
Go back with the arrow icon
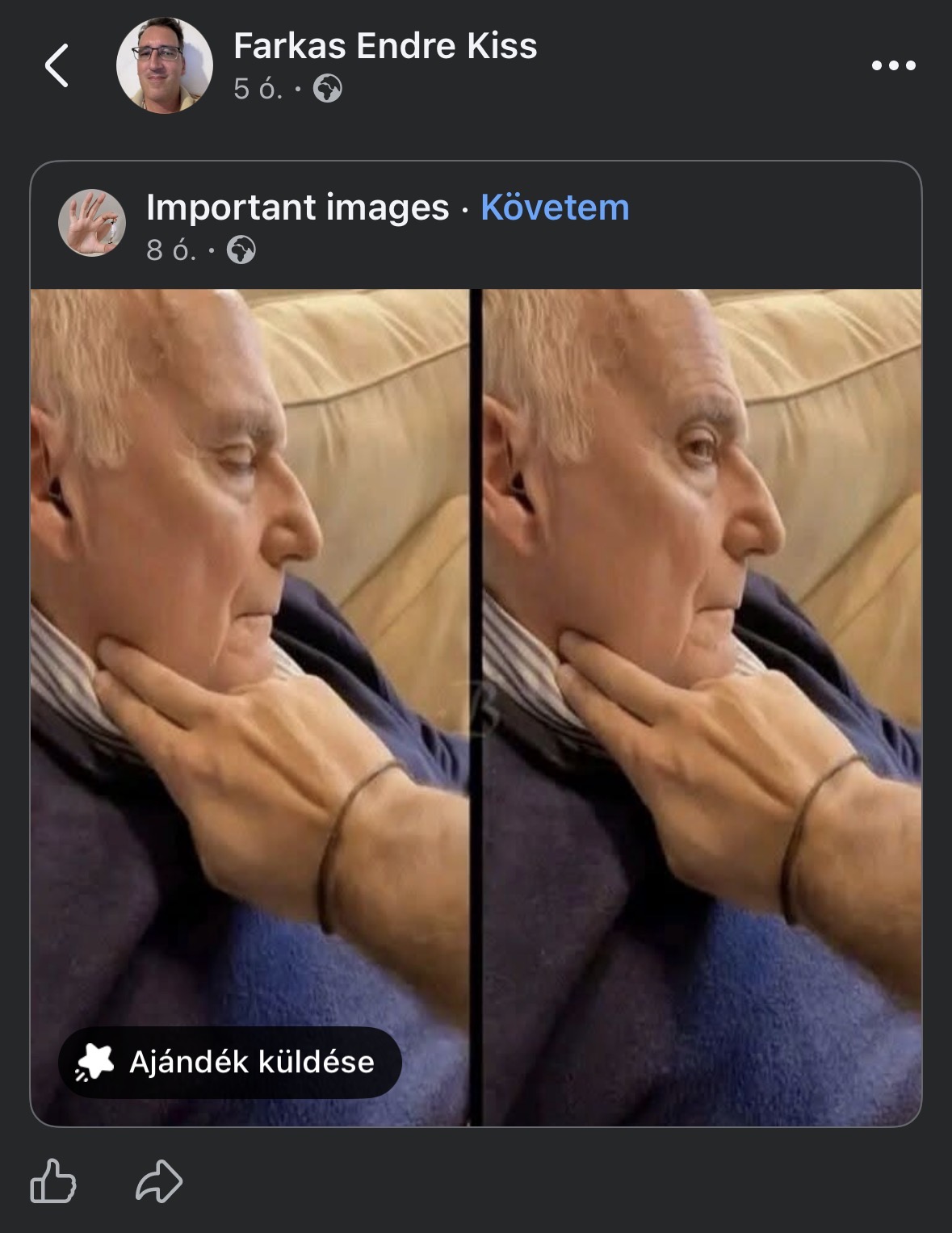click(x=57, y=65)
